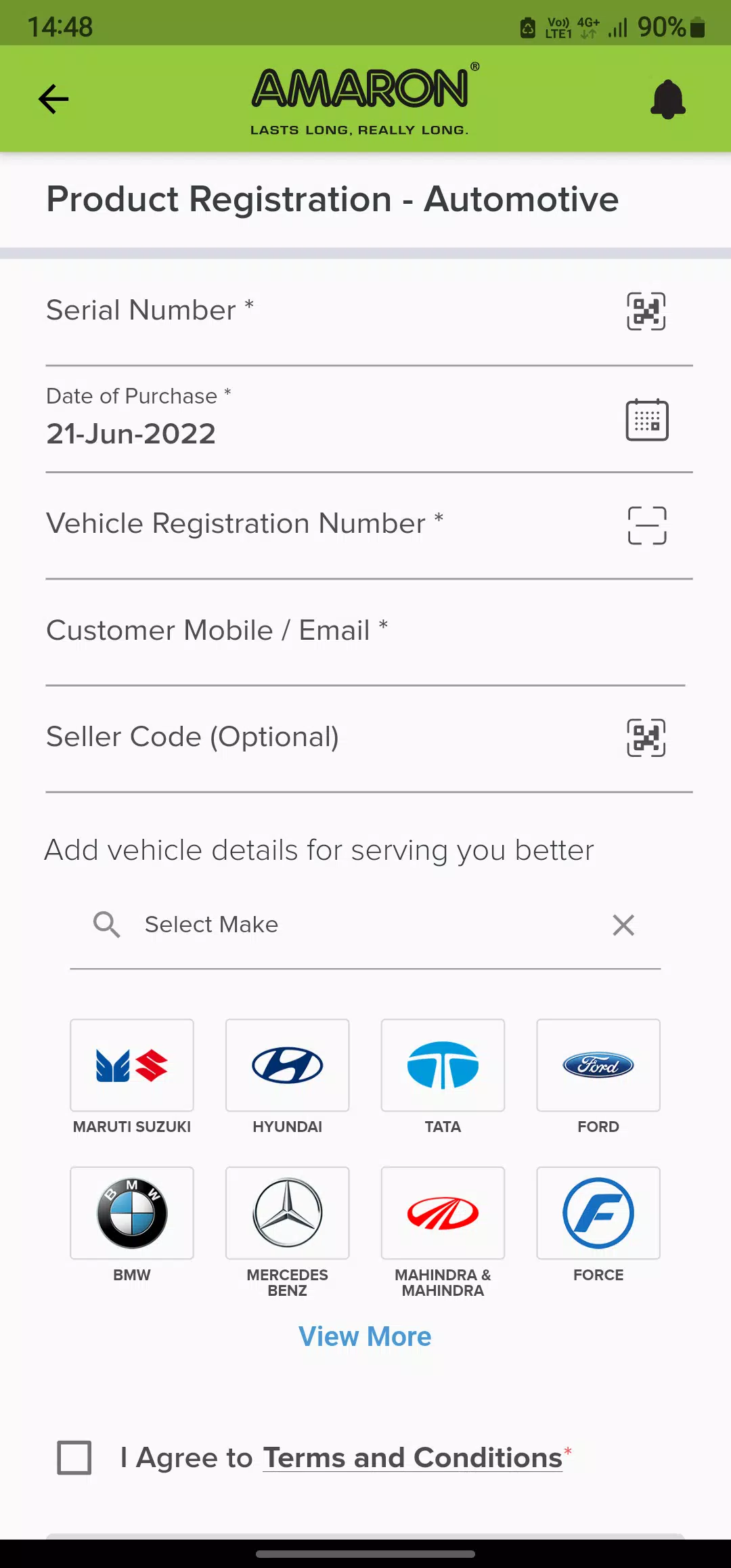Focus the Seller Code (Optional) field
The height and width of the screenshot is (1568, 731).
[325, 738]
